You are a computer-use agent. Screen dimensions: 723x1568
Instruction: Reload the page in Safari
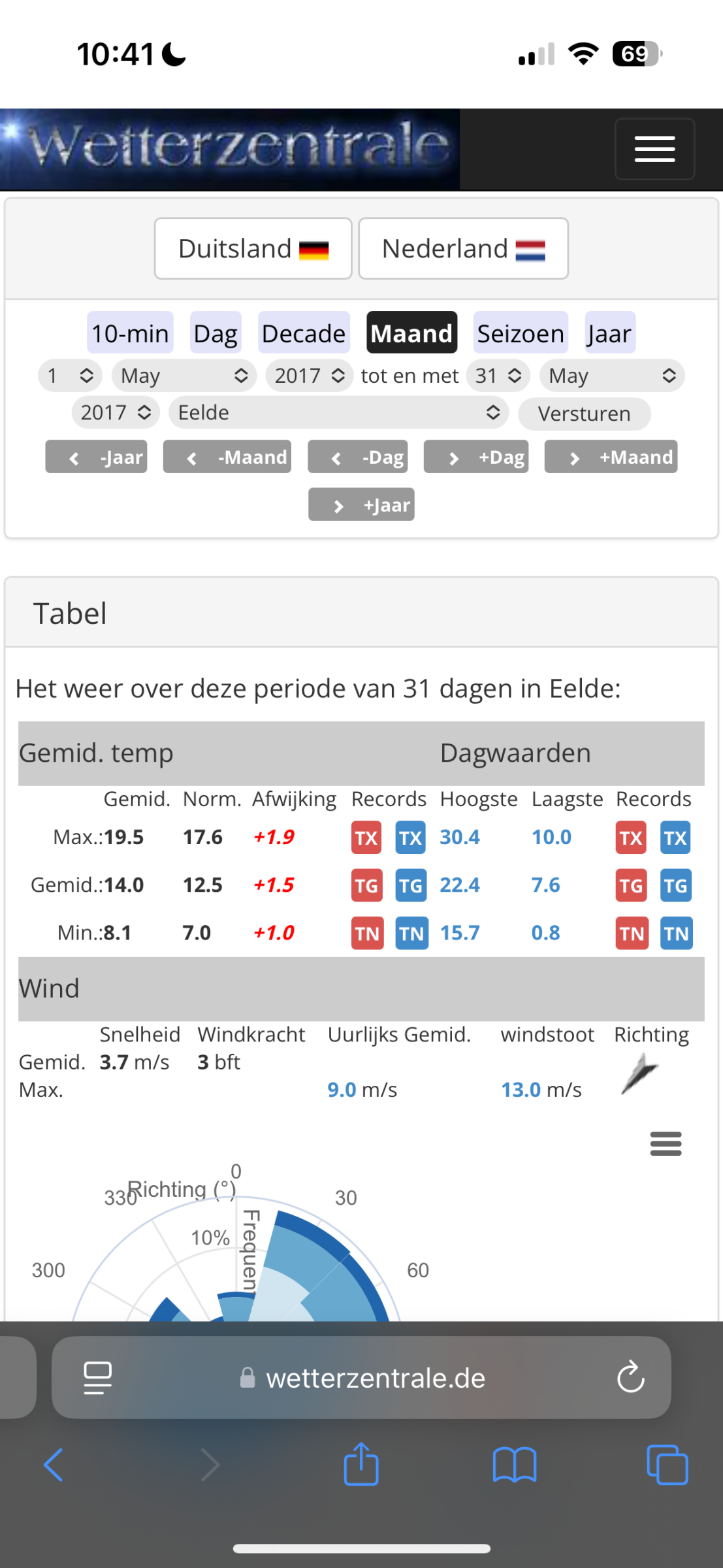[630, 1377]
